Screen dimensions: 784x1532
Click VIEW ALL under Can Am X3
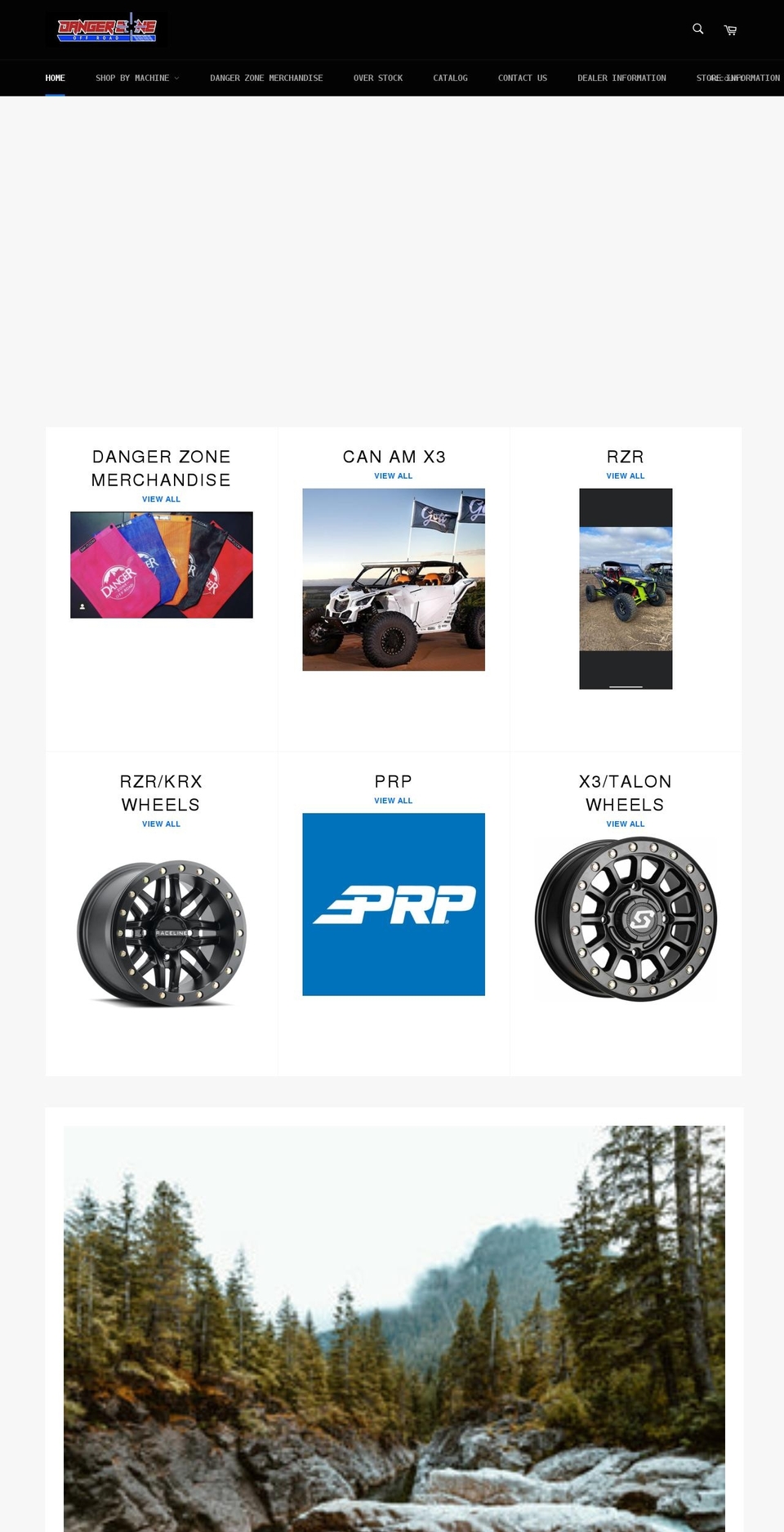(x=393, y=476)
